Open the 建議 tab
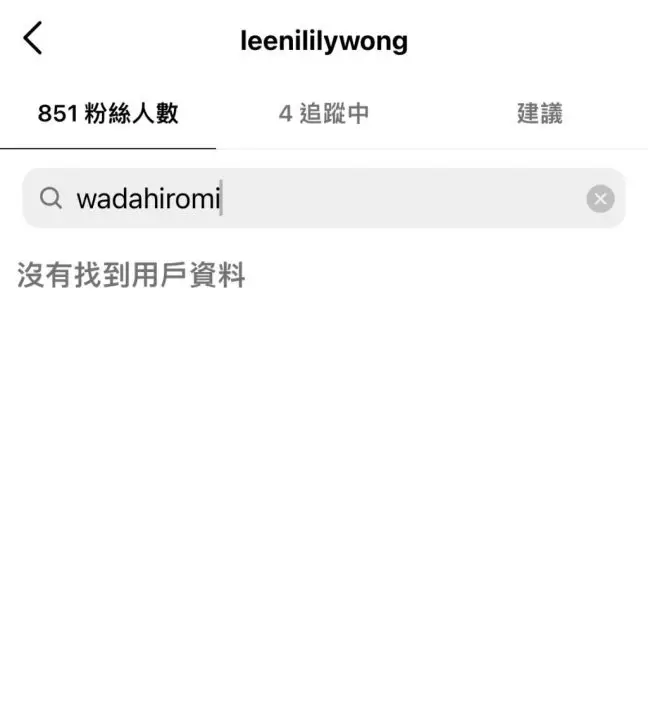 540,114
